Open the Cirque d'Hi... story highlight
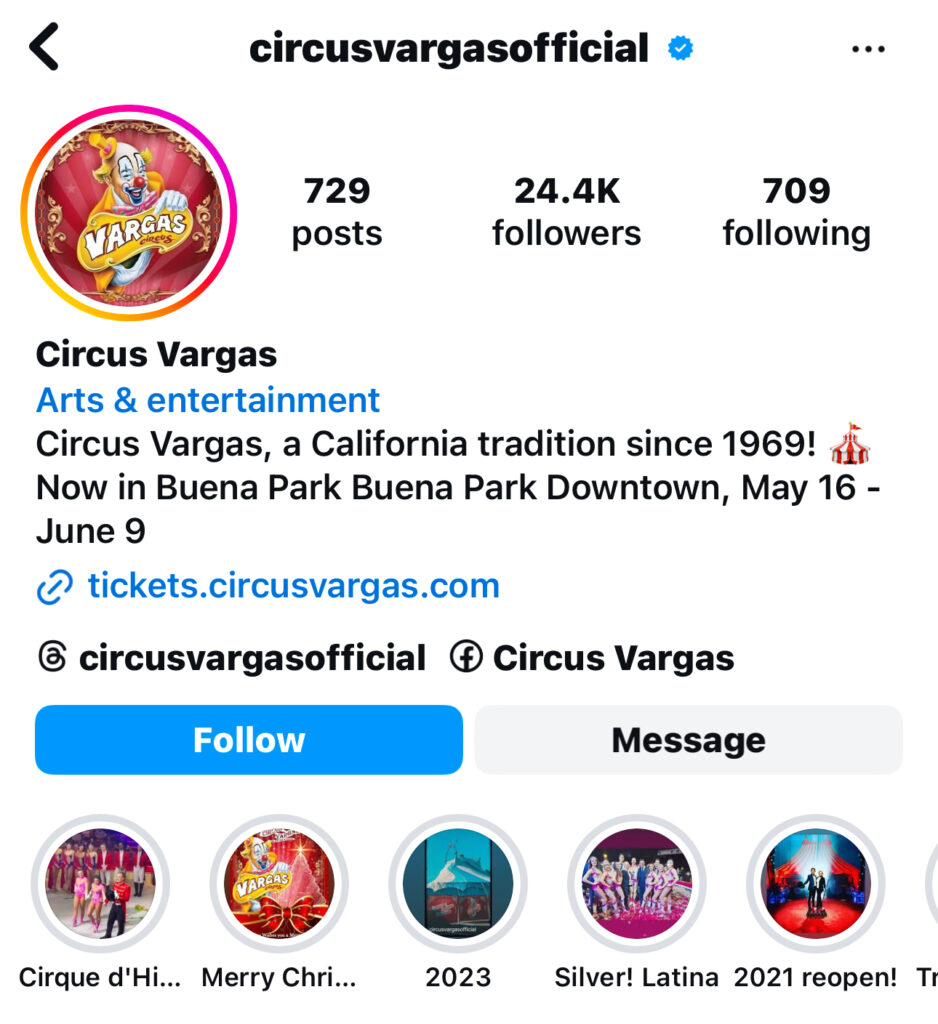 pyautogui.click(x=100, y=883)
